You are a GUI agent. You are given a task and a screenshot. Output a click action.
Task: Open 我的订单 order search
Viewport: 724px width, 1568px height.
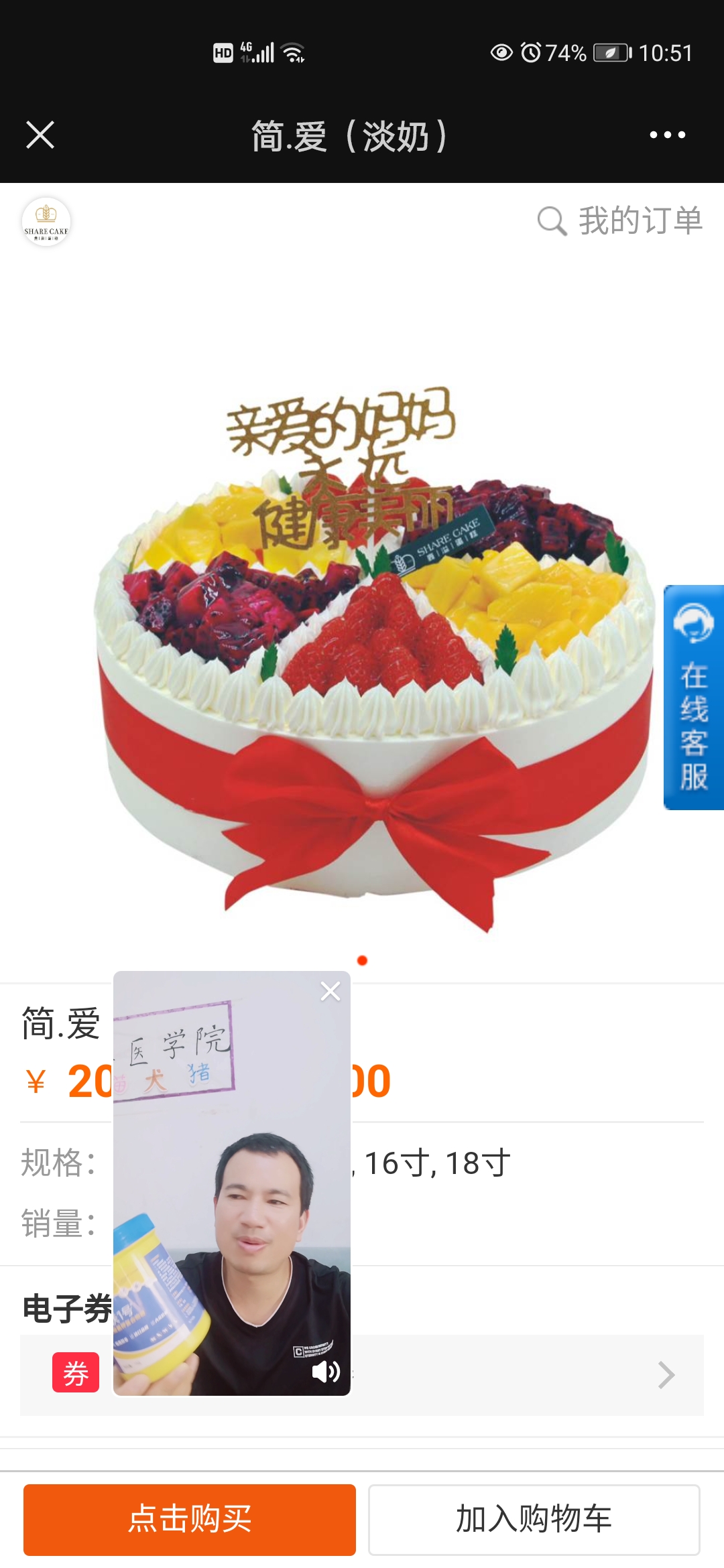tap(620, 220)
